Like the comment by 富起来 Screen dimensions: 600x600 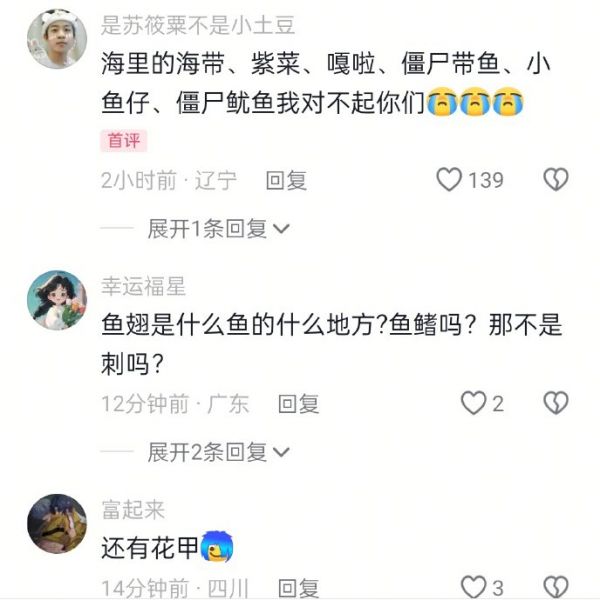click(x=472, y=587)
